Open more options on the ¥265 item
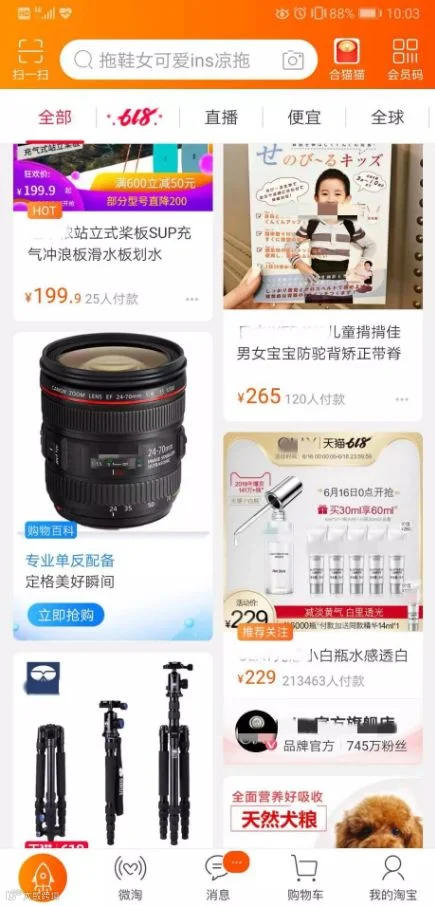 402,399
